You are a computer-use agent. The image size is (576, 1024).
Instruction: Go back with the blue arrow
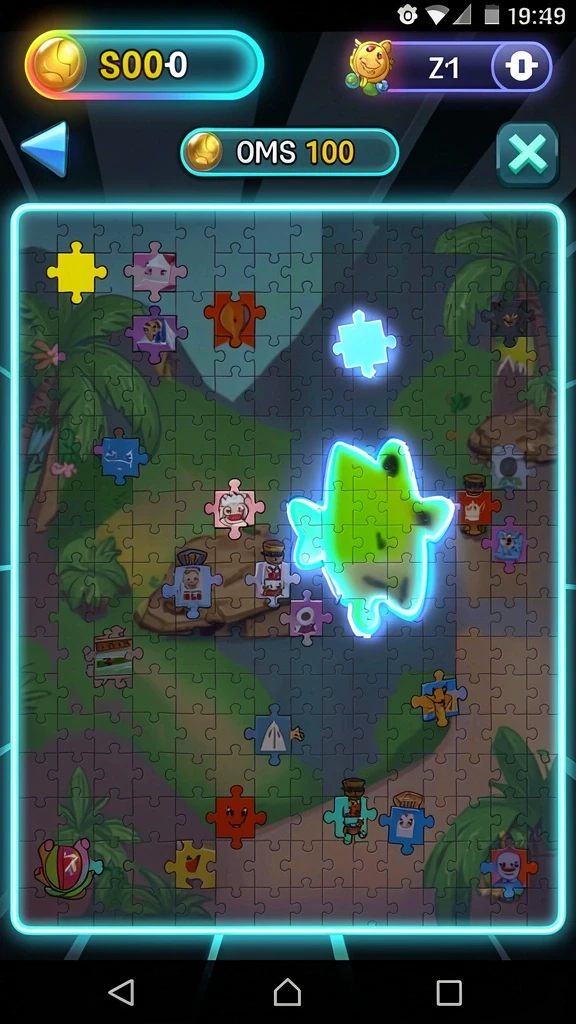click(46, 149)
